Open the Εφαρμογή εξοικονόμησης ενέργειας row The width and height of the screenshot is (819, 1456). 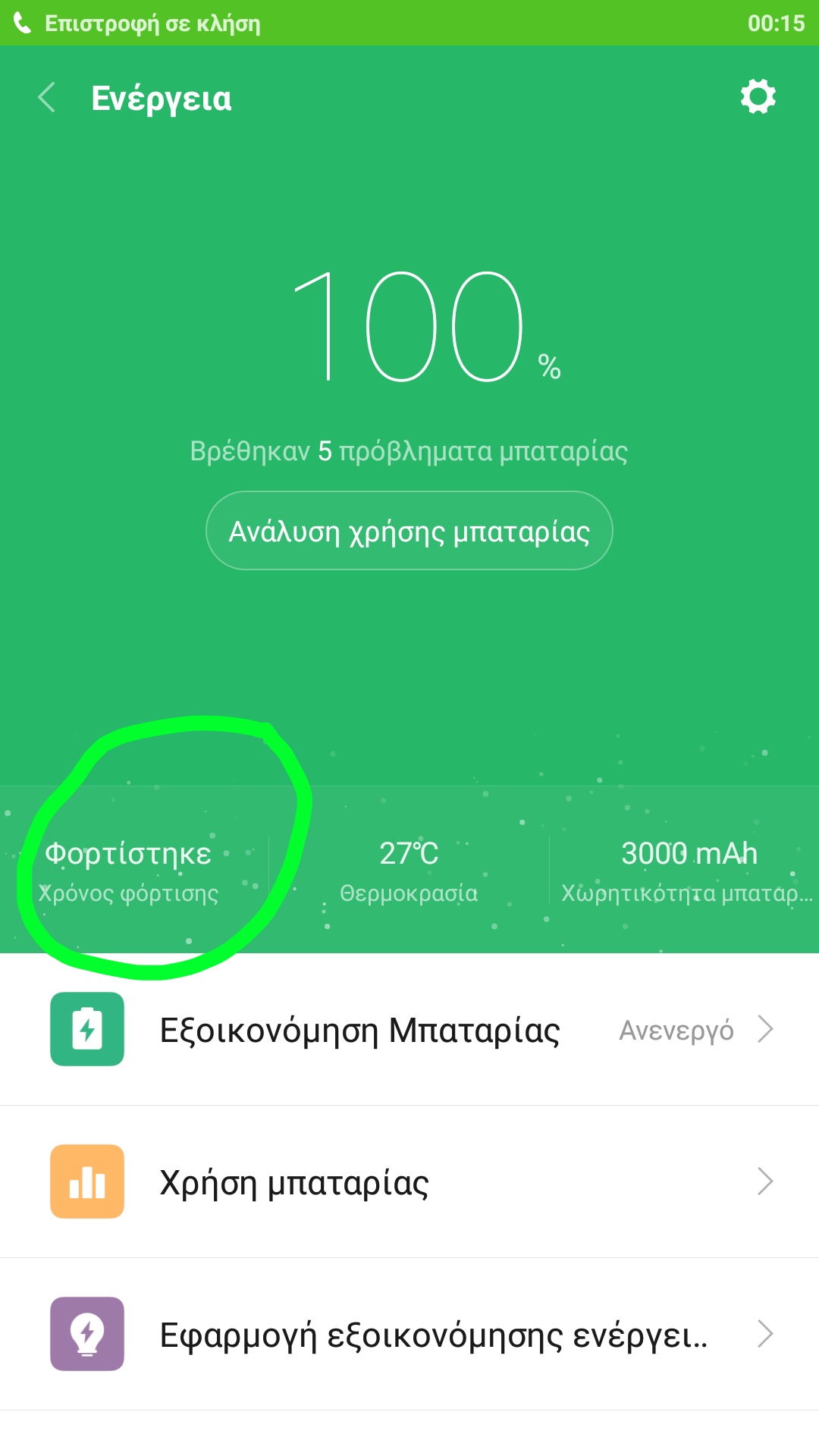pos(409,1334)
